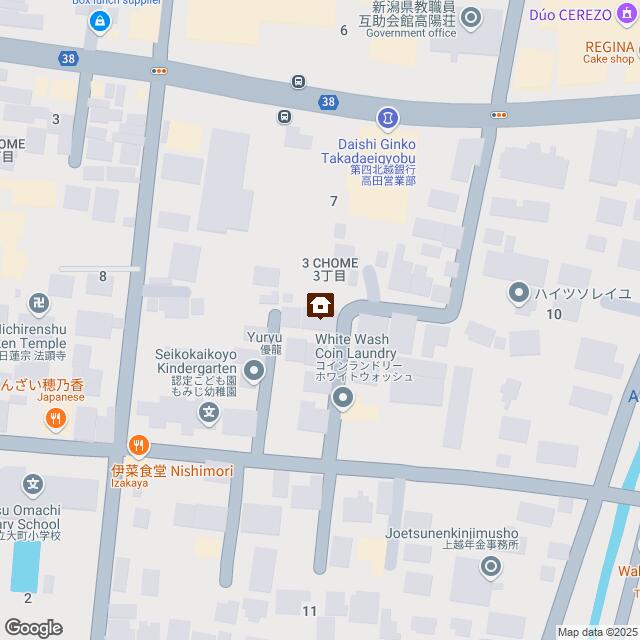Screen dimensions: 640x640
Task: Select the home marker at map center
Action: (x=320, y=304)
